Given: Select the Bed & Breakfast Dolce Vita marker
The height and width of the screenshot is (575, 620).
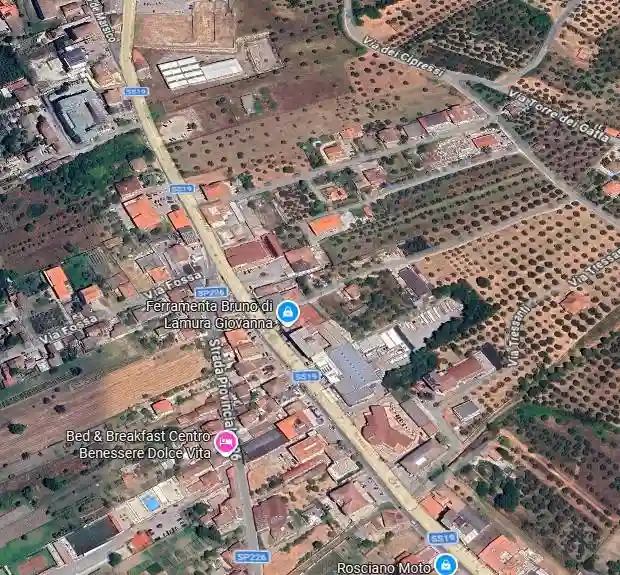Looking at the screenshot, I should 227,441.
